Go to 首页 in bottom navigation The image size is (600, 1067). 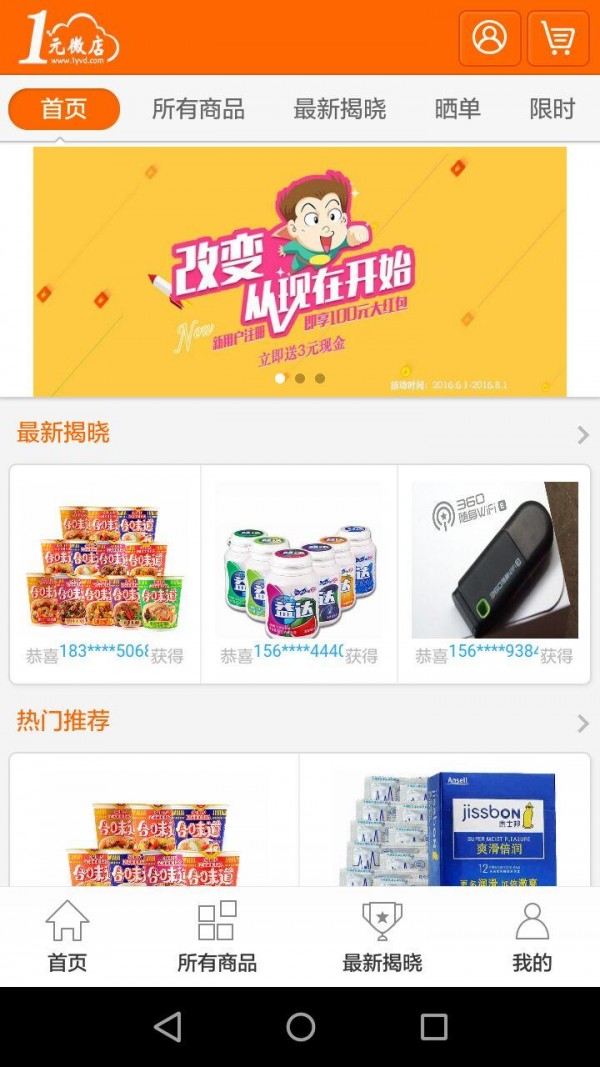67,937
